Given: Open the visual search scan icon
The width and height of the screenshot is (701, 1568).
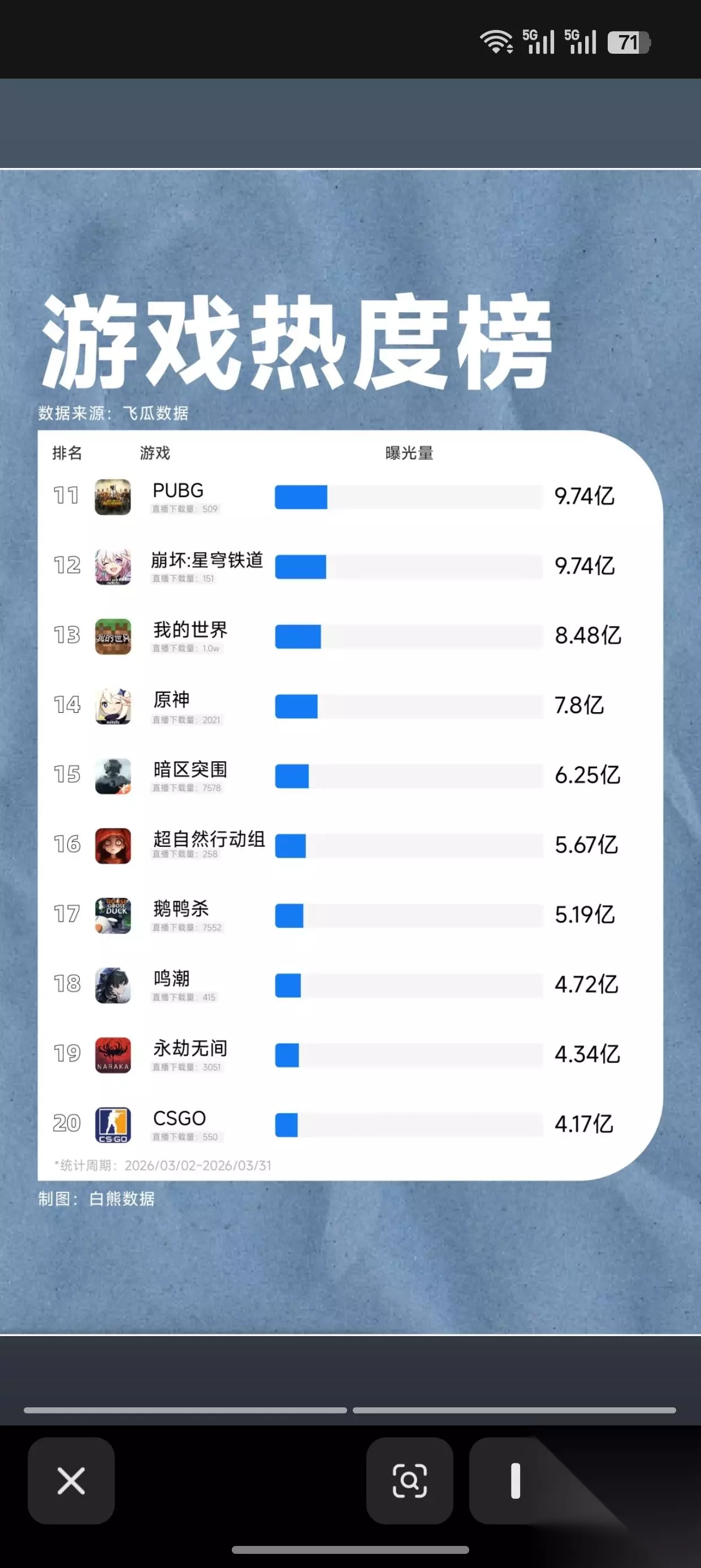Looking at the screenshot, I should (x=409, y=1480).
